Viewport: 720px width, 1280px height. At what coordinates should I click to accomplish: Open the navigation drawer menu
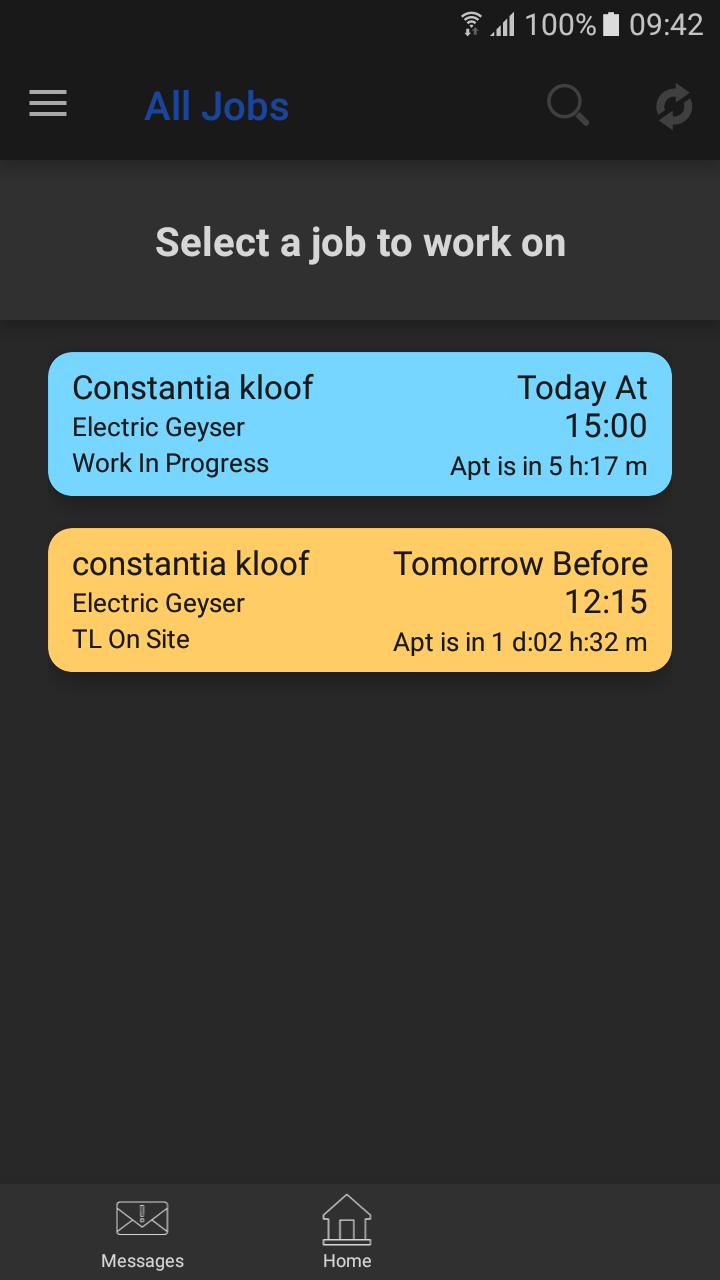coord(47,104)
